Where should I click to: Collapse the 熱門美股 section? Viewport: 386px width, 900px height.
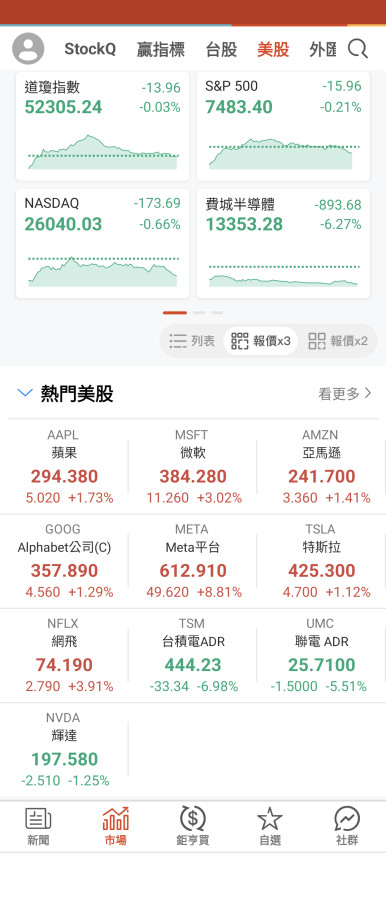pyautogui.click(x=25, y=393)
